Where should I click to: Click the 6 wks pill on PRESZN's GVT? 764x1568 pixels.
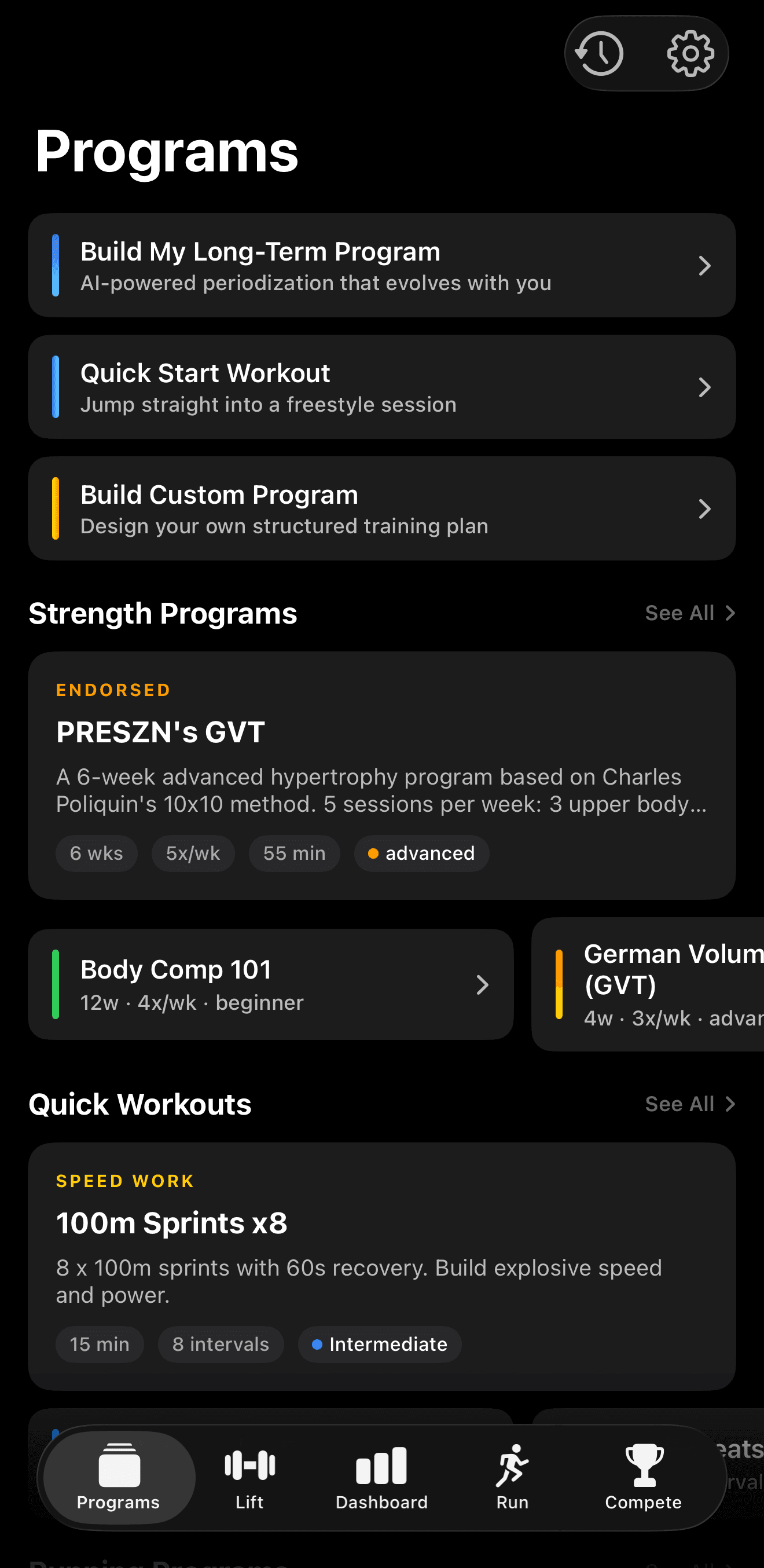(x=96, y=853)
